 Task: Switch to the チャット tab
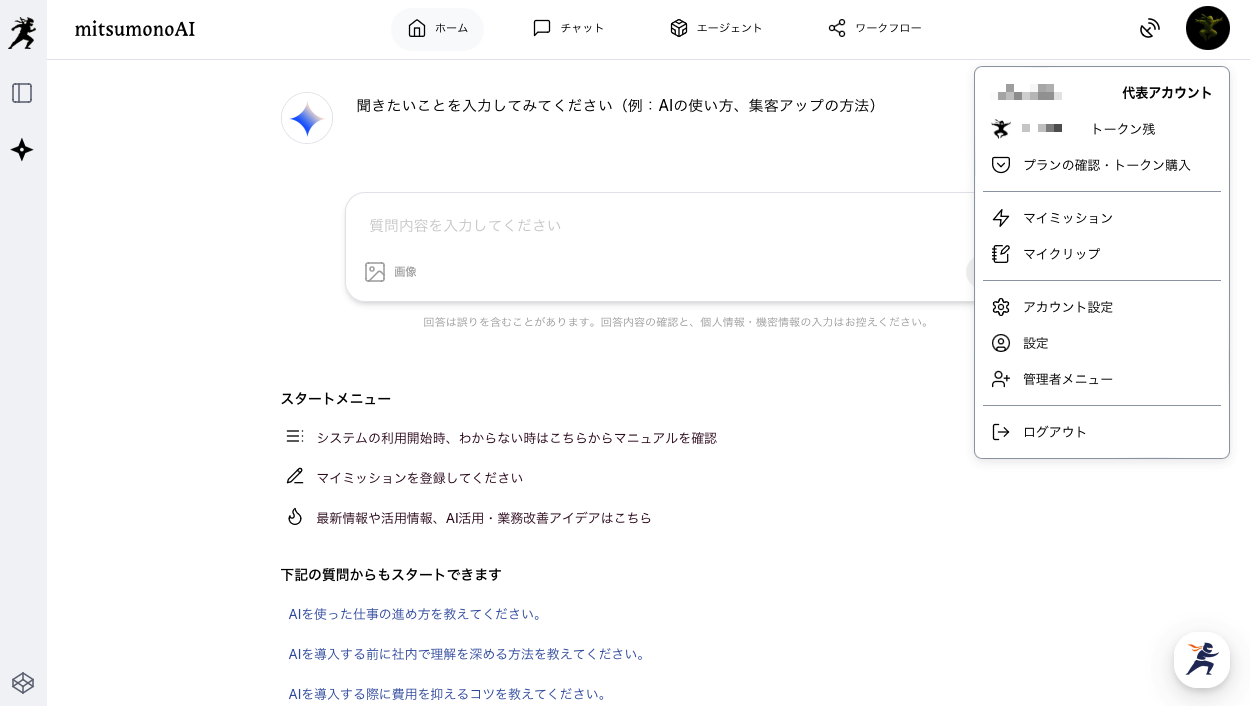click(568, 28)
